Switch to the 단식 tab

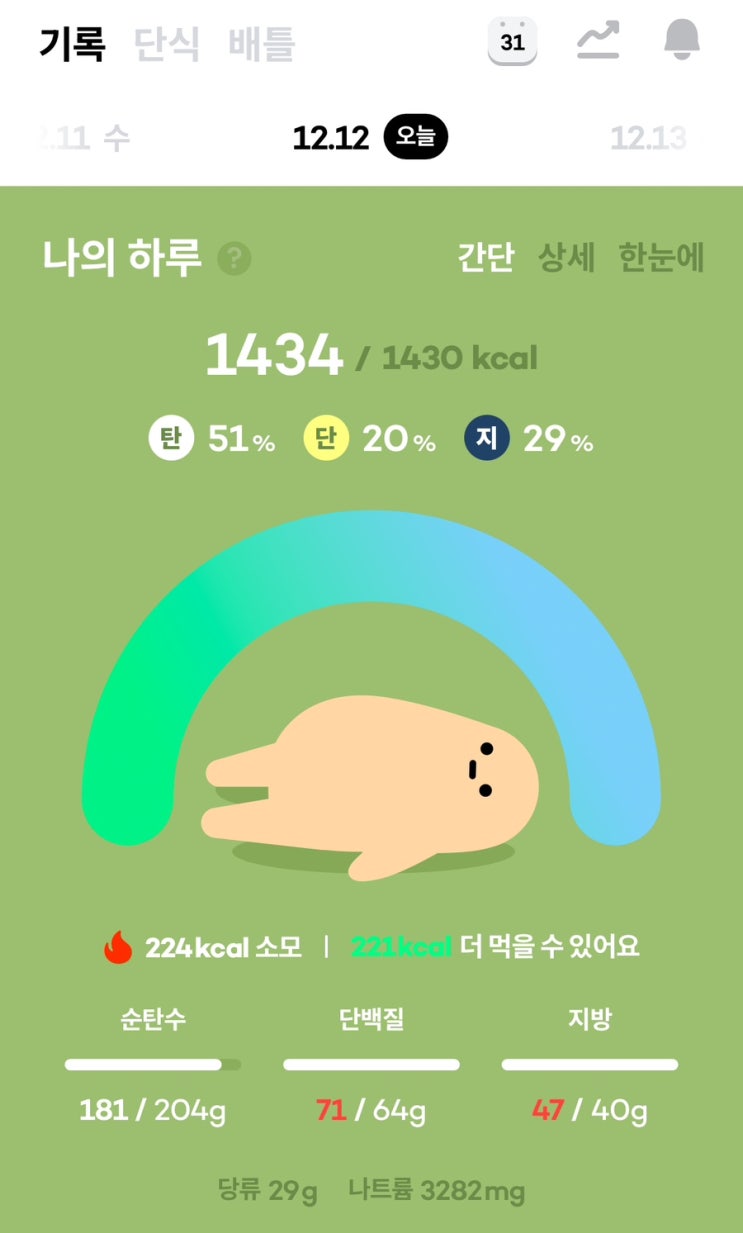(x=167, y=43)
